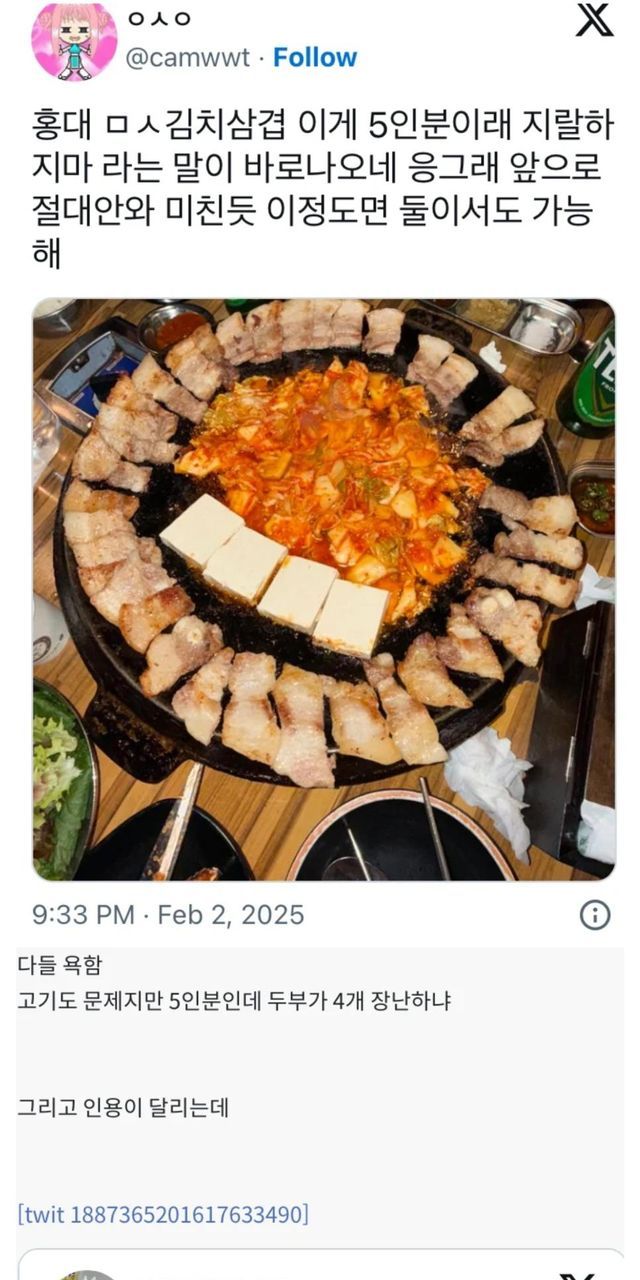Tap the tweet info icon
Viewport: 640px width, 1280px height.
(x=595, y=915)
